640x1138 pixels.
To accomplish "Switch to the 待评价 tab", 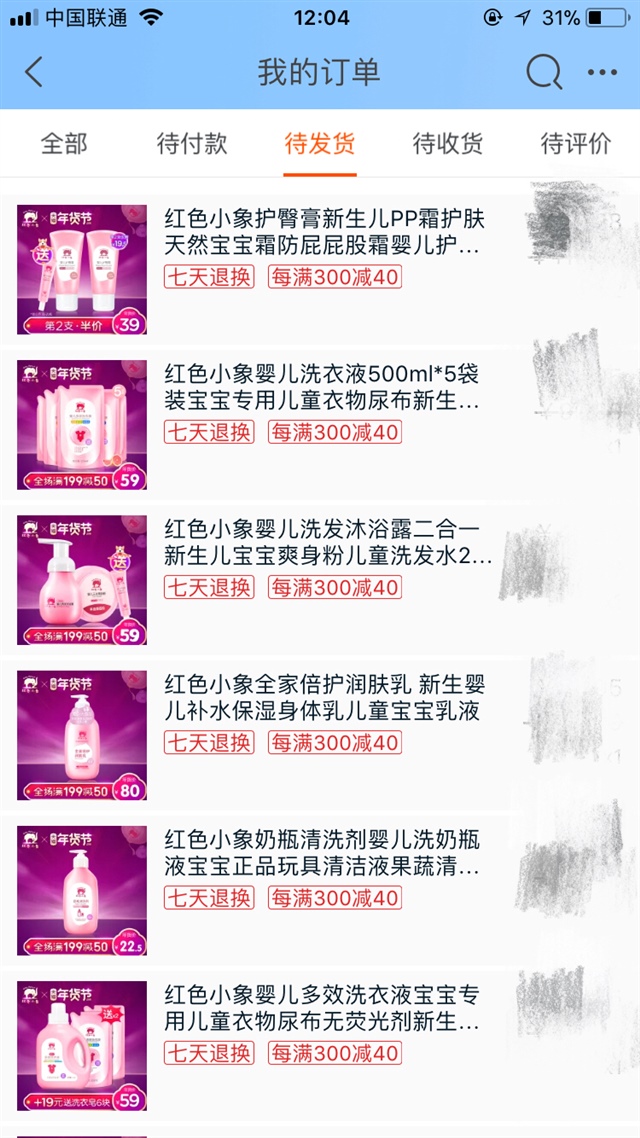I will coord(576,143).
